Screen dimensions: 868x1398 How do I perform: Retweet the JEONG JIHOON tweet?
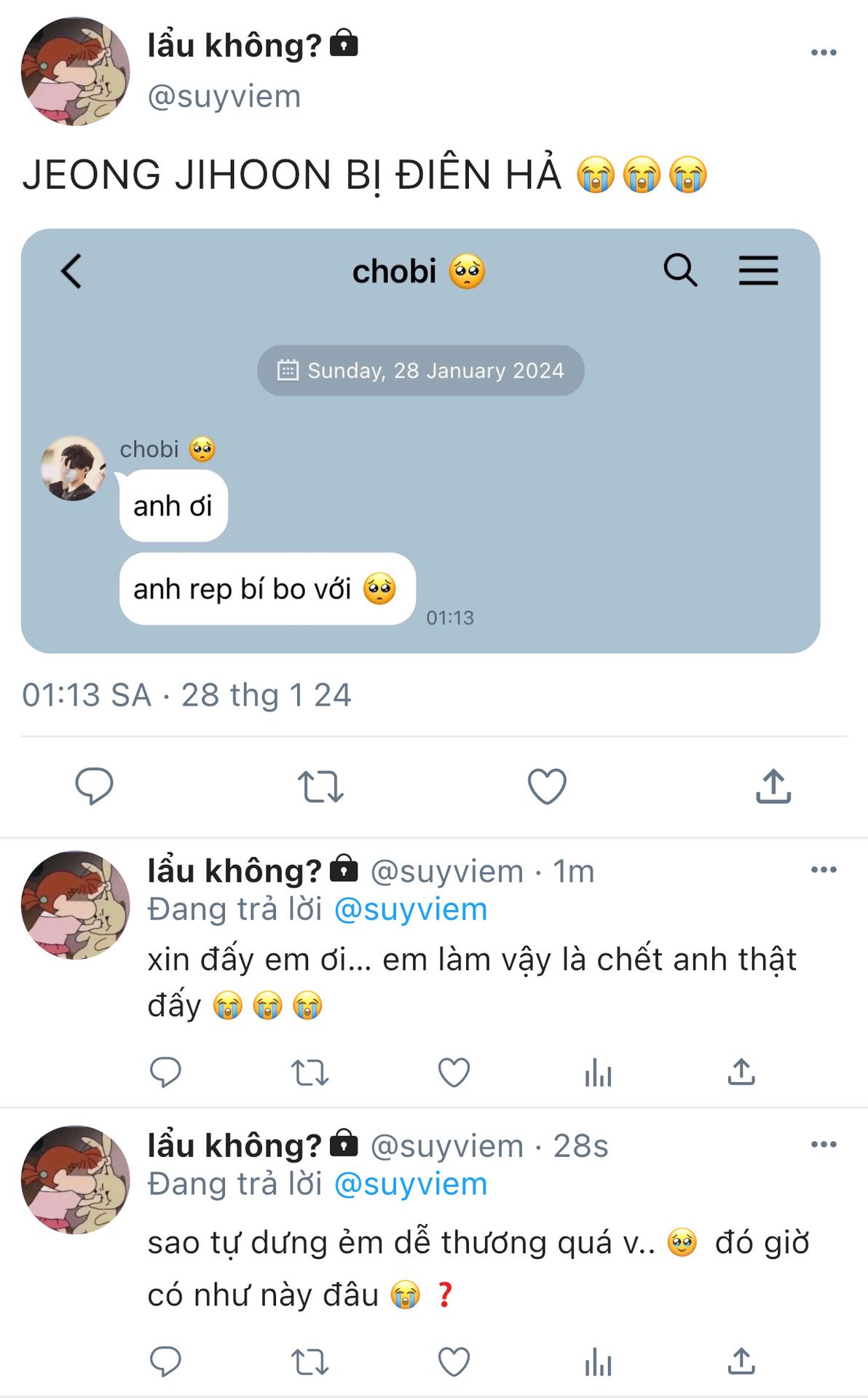(x=320, y=786)
